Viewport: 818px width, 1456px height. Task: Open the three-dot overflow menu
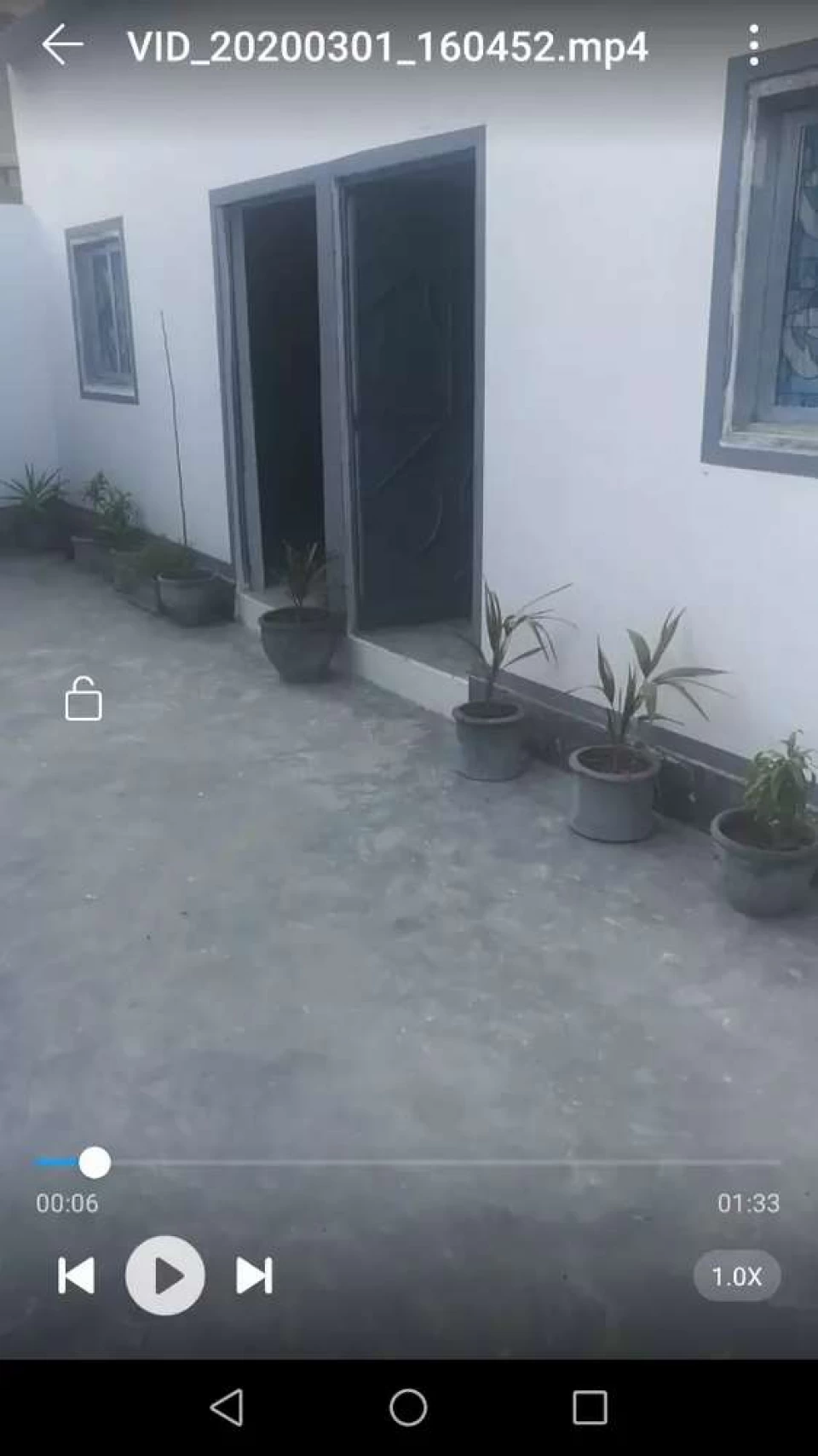pyautogui.click(x=753, y=45)
